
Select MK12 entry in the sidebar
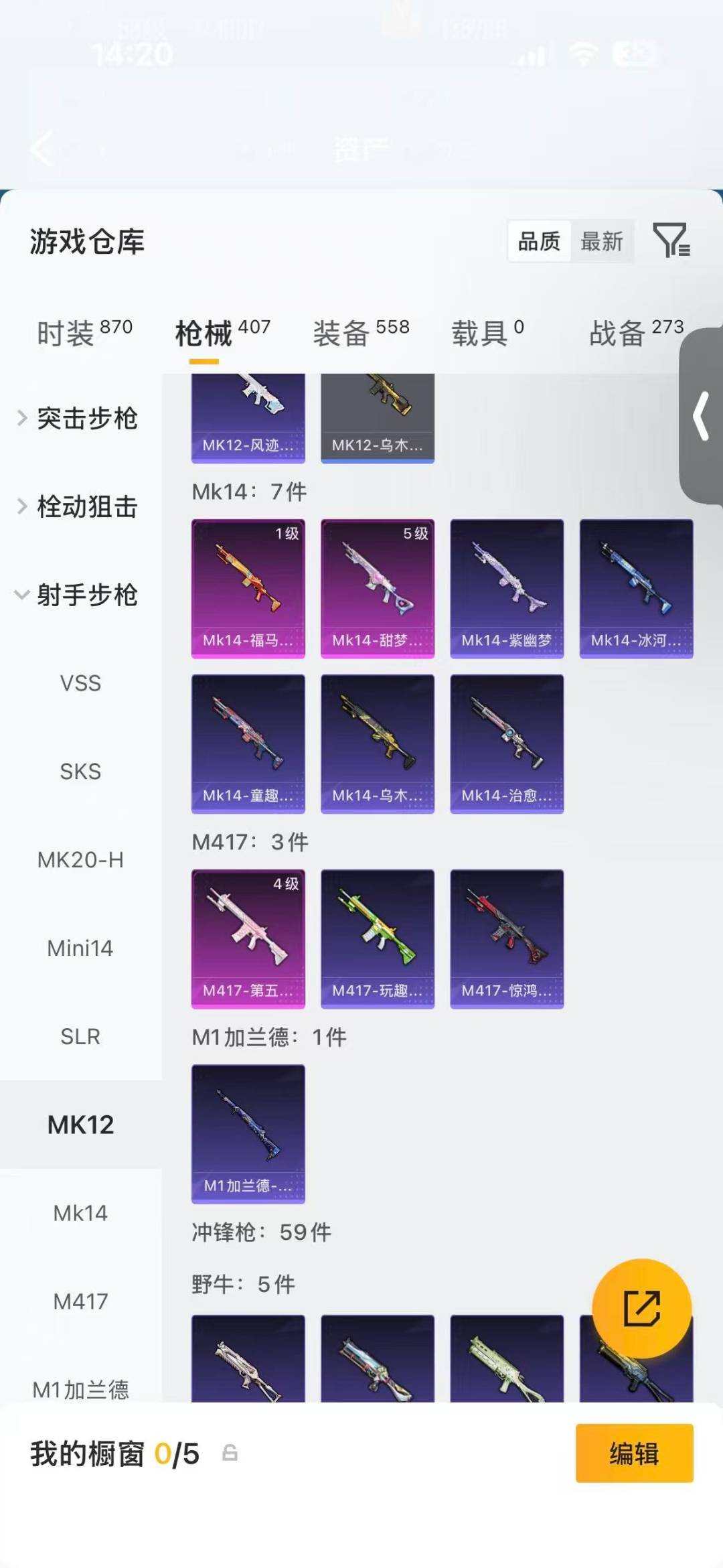80,1125
